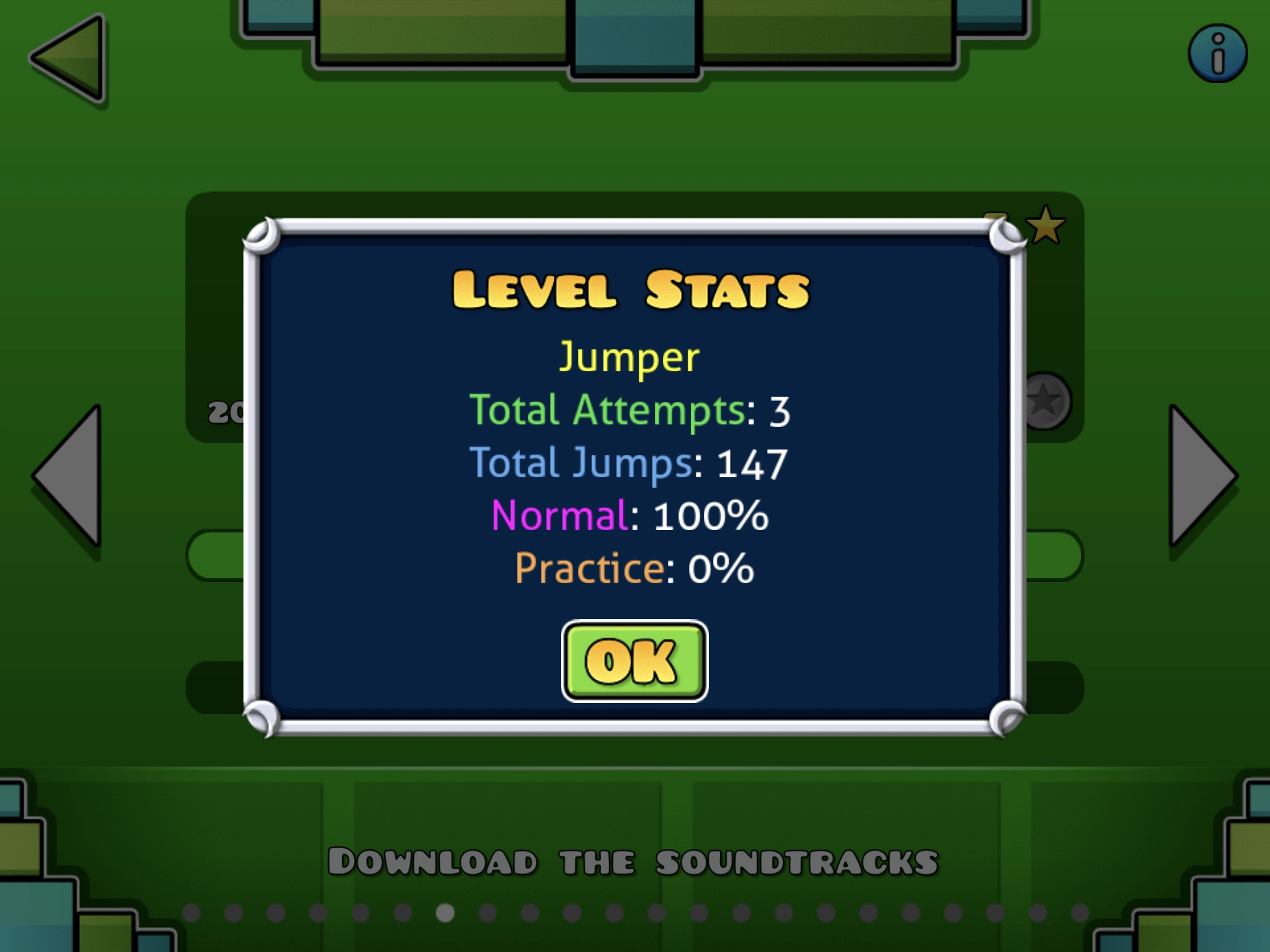Dismiss Level Stats with the OK button
The height and width of the screenshot is (952, 1270).
pos(634,661)
